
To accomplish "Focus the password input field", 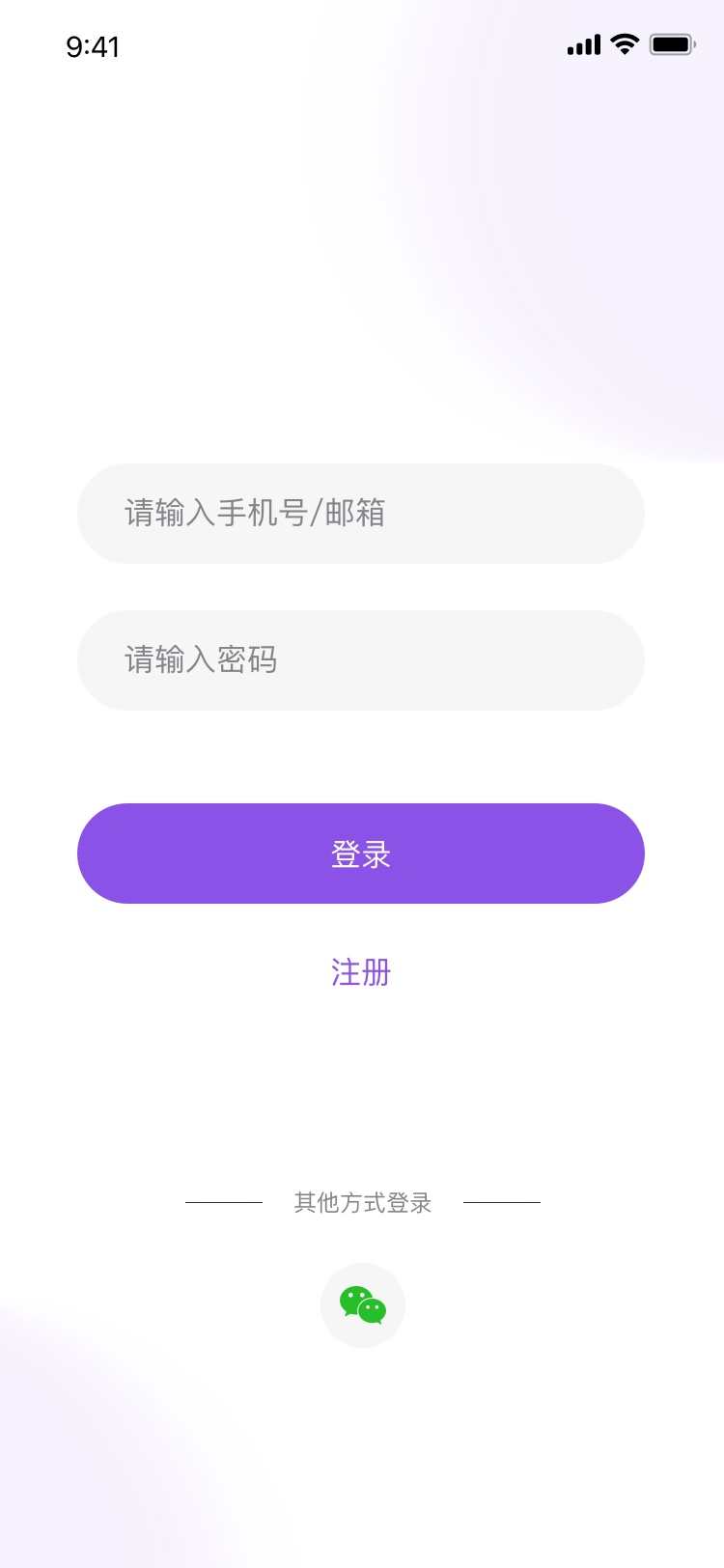I will point(360,660).
